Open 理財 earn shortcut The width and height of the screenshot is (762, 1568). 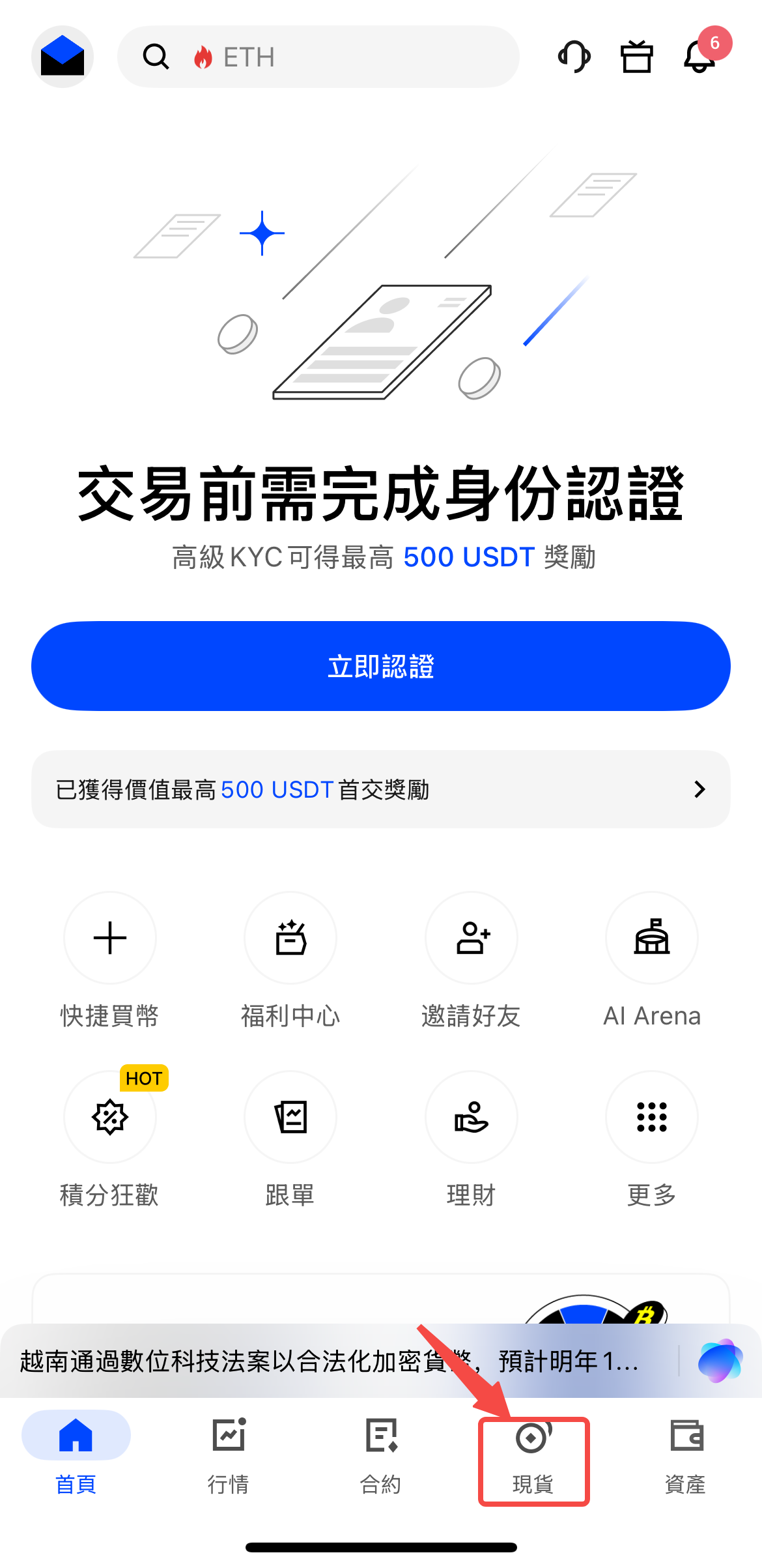[472, 1118]
